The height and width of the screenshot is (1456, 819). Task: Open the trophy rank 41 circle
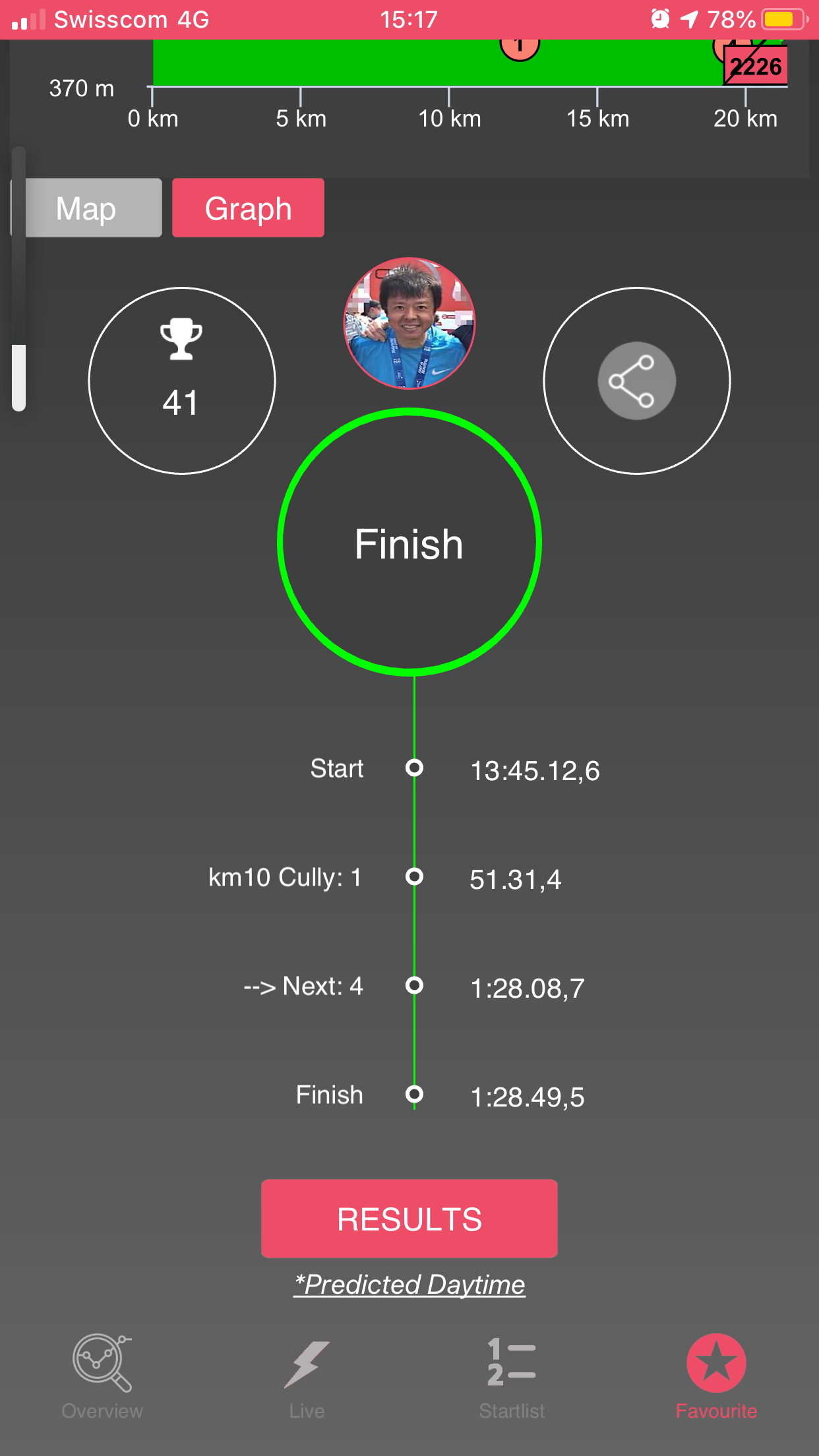coord(181,380)
